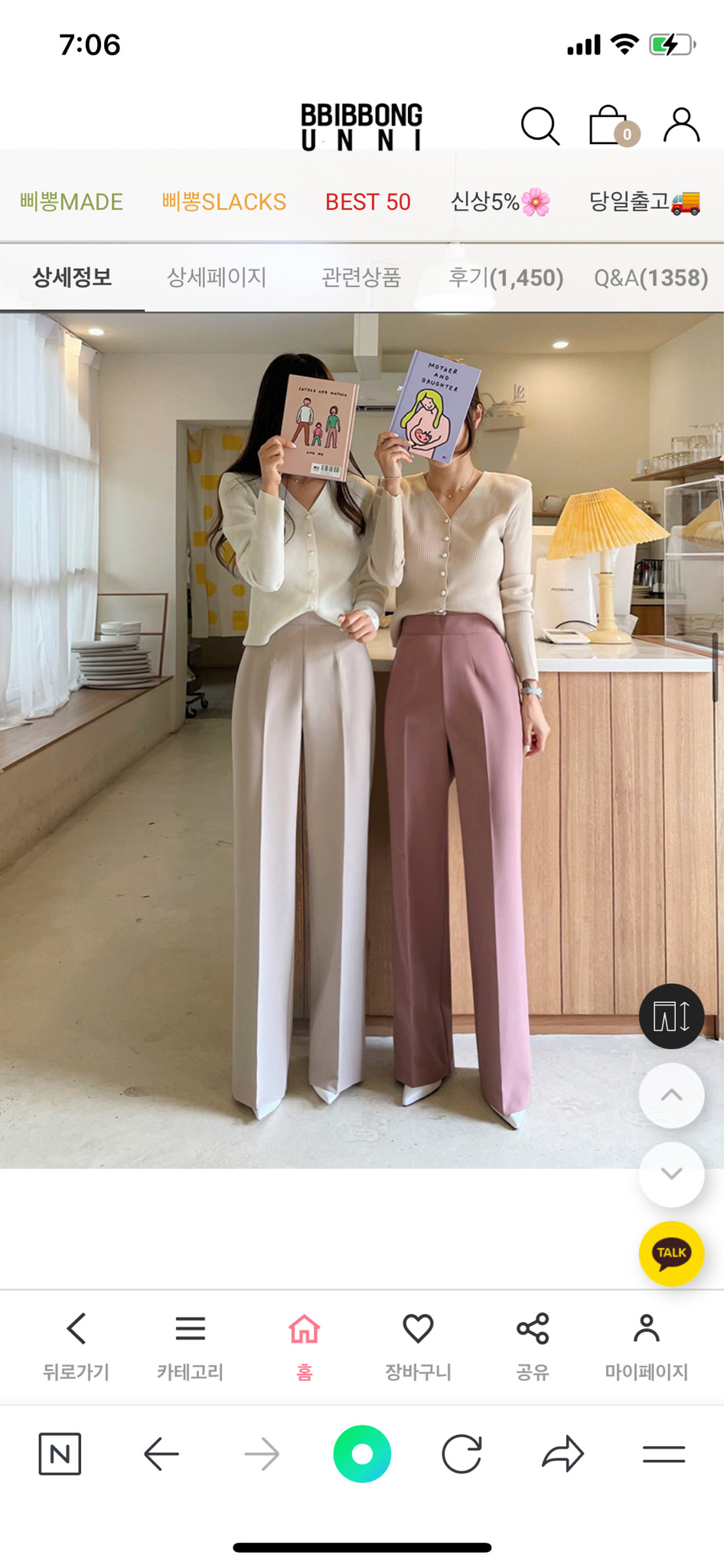This screenshot has width=724, height=1568.
Task: Open the Q&A(1358) tab
Action: tap(651, 277)
